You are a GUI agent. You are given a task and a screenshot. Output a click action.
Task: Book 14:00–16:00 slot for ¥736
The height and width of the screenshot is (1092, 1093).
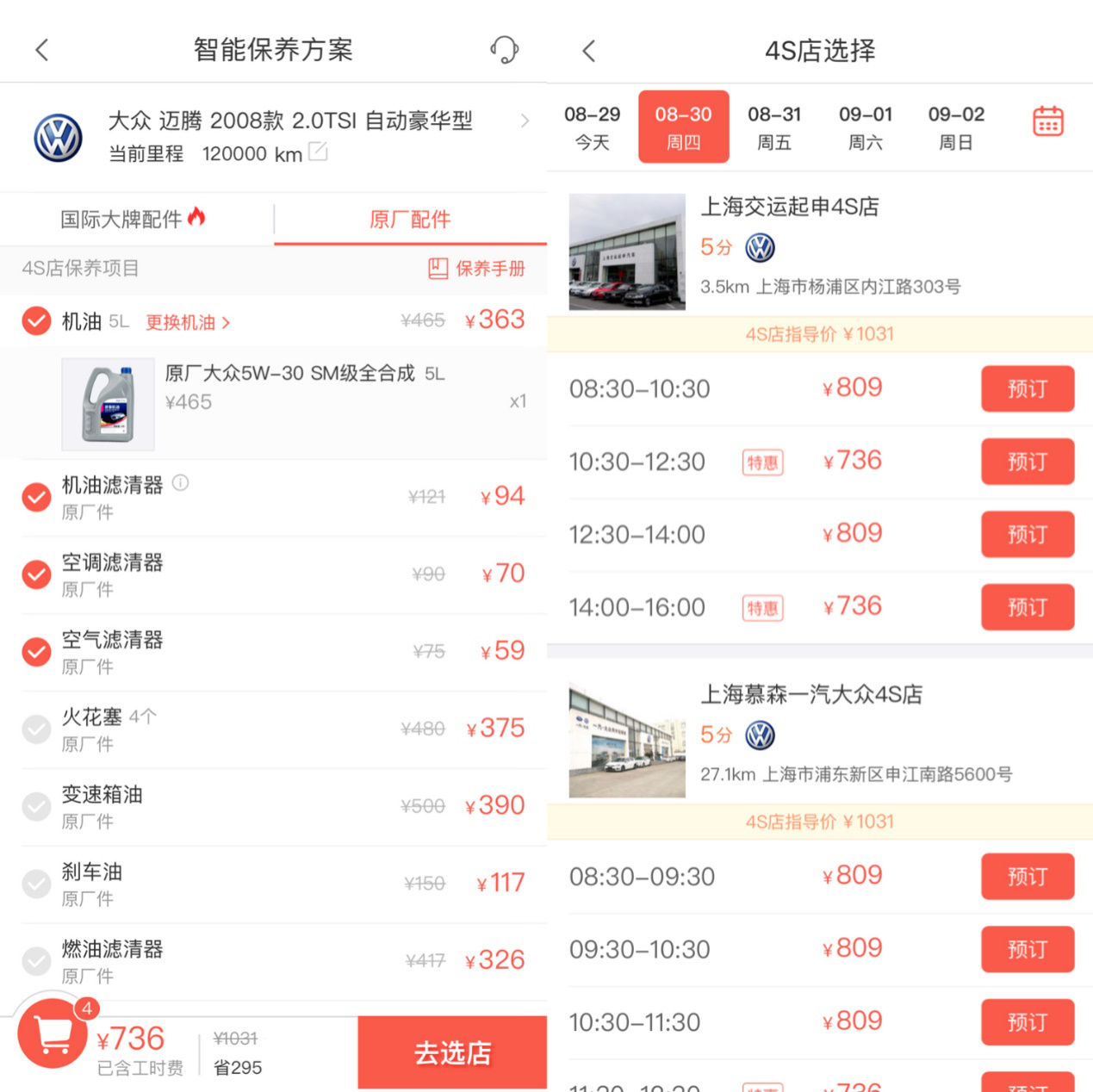(x=1027, y=607)
